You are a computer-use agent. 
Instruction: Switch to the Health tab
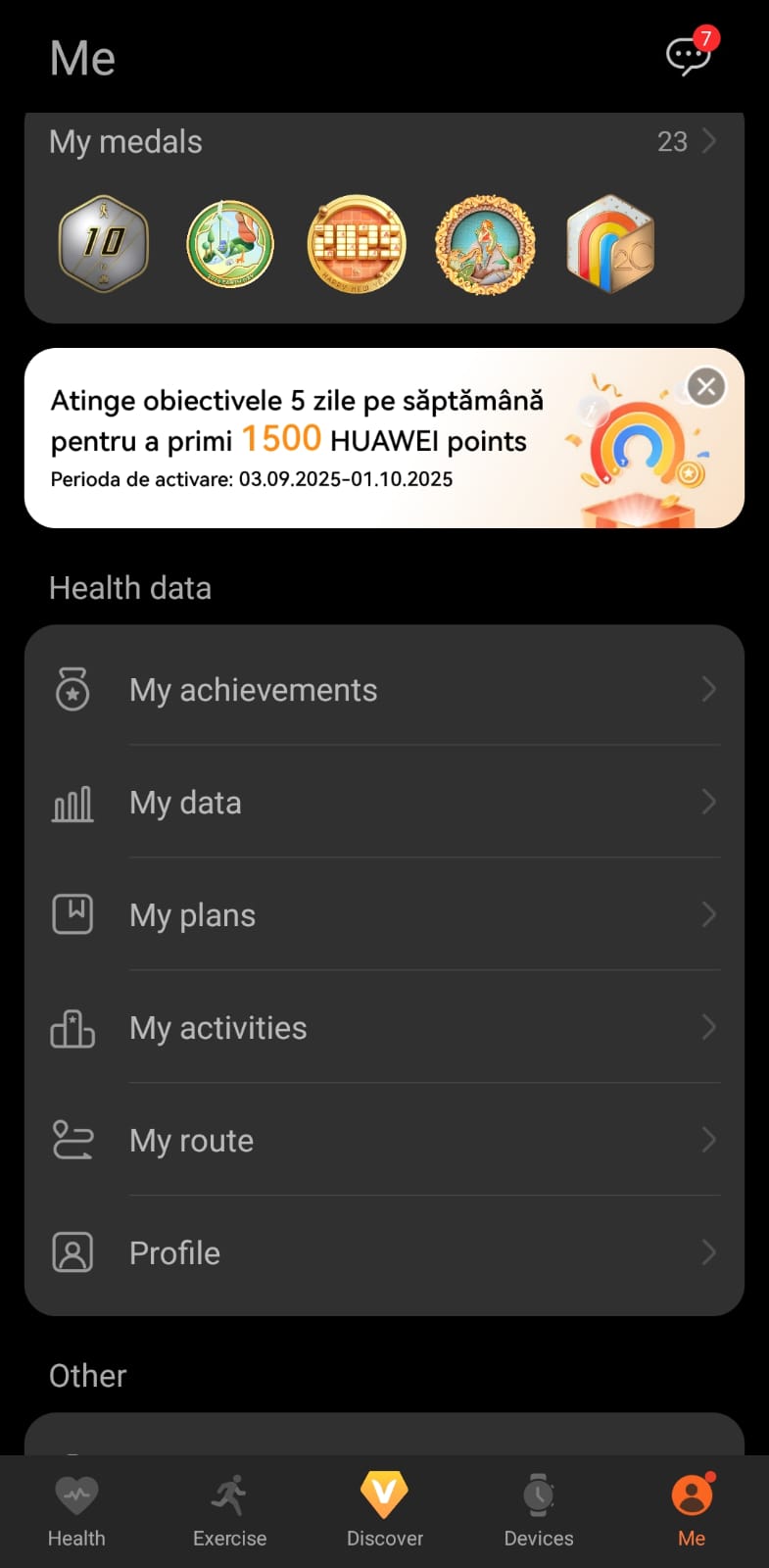pos(76,1511)
